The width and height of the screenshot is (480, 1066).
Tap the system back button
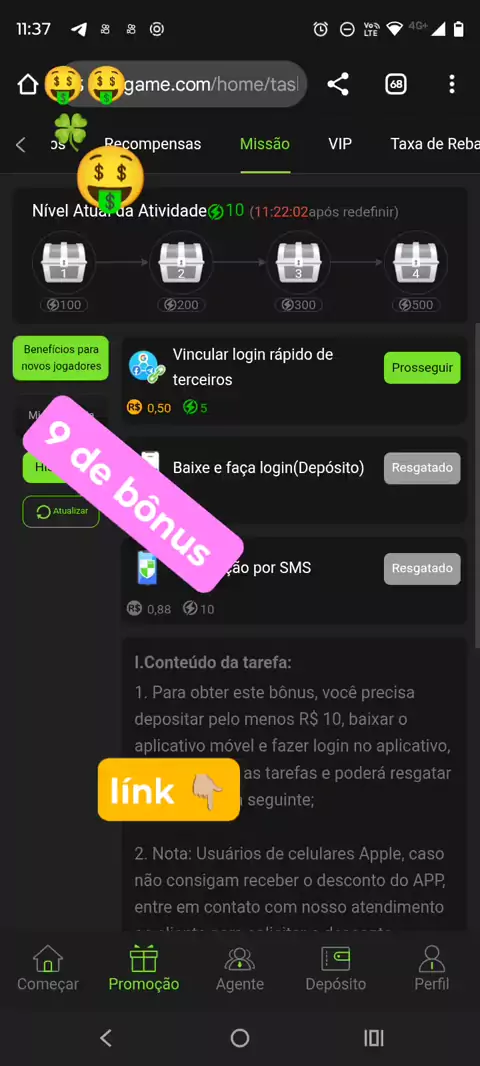tap(105, 1037)
